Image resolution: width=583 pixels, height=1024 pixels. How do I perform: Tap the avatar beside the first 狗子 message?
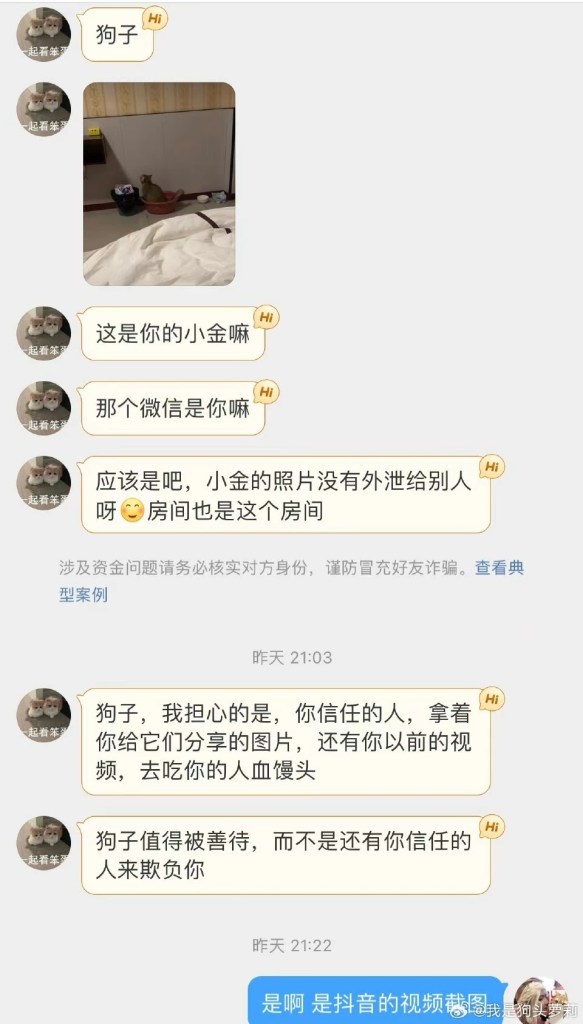tap(44, 35)
